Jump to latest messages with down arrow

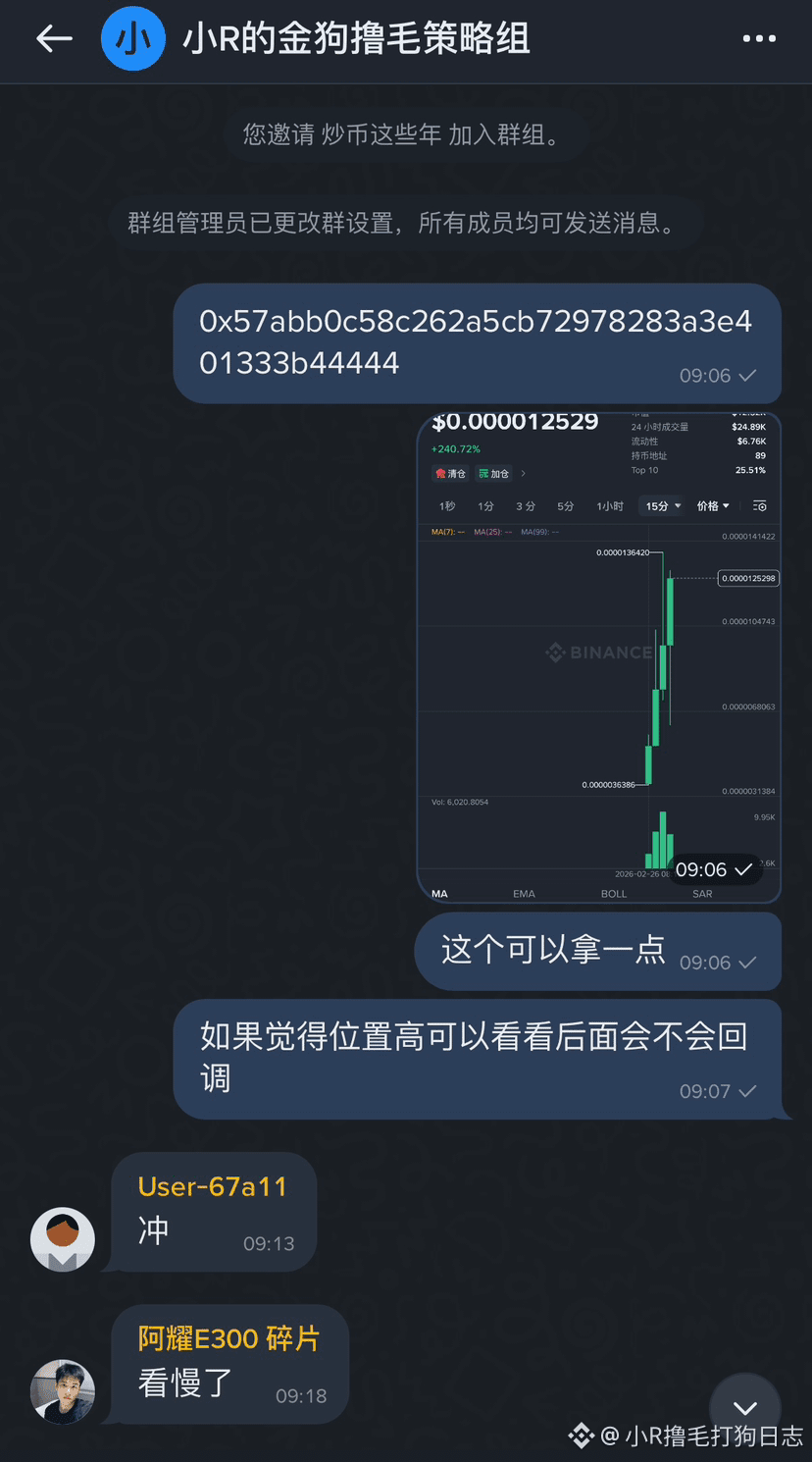[x=744, y=1409]
